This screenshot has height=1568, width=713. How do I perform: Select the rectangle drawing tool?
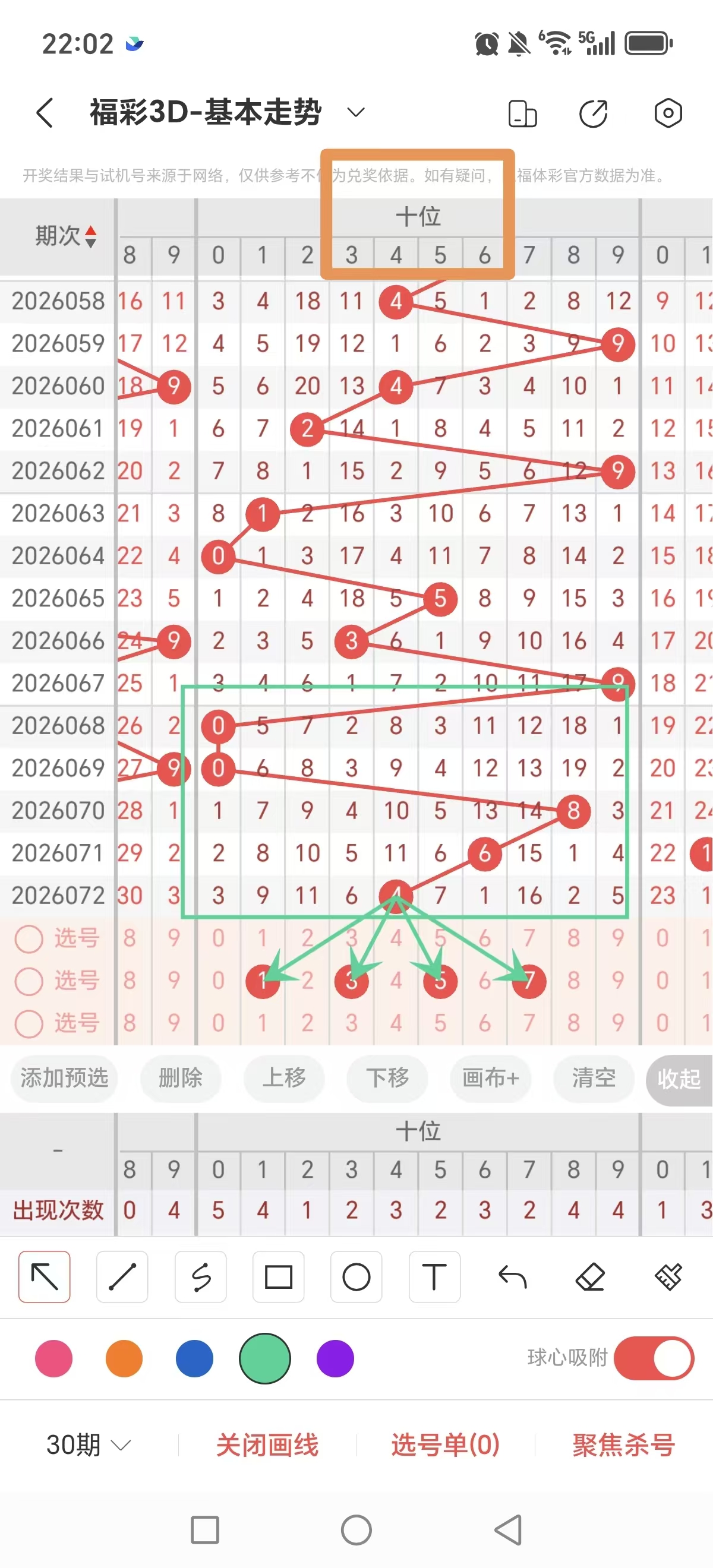(278, 1276)
